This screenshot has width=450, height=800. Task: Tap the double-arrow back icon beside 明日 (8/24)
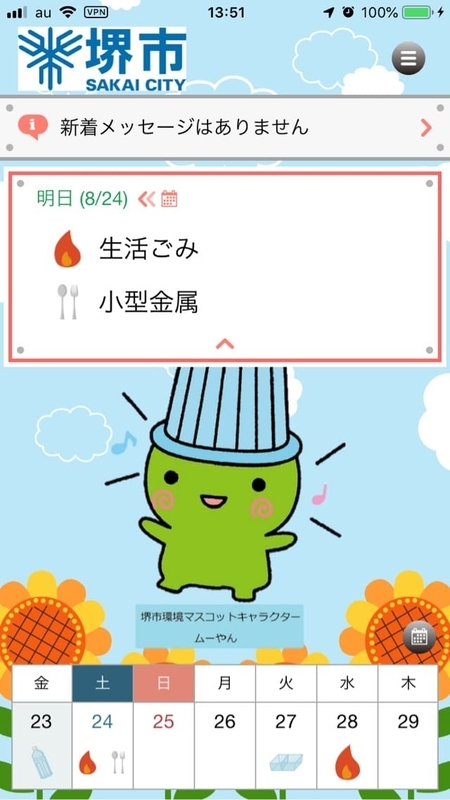(146, 199)
